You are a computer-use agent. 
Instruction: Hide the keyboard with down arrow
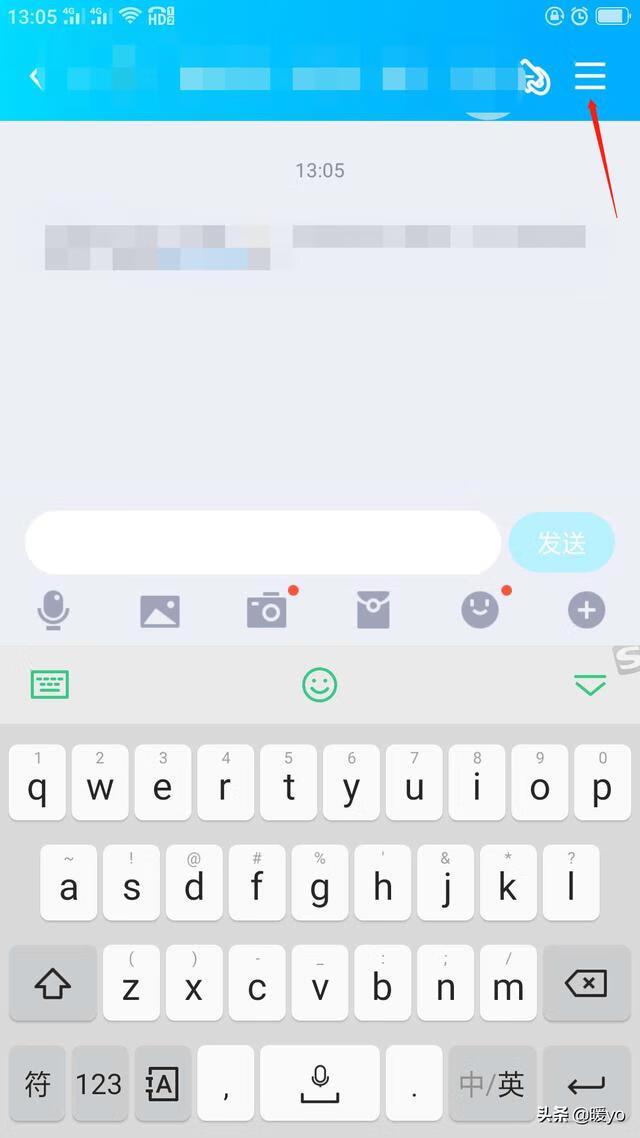(x=590, y=685)
